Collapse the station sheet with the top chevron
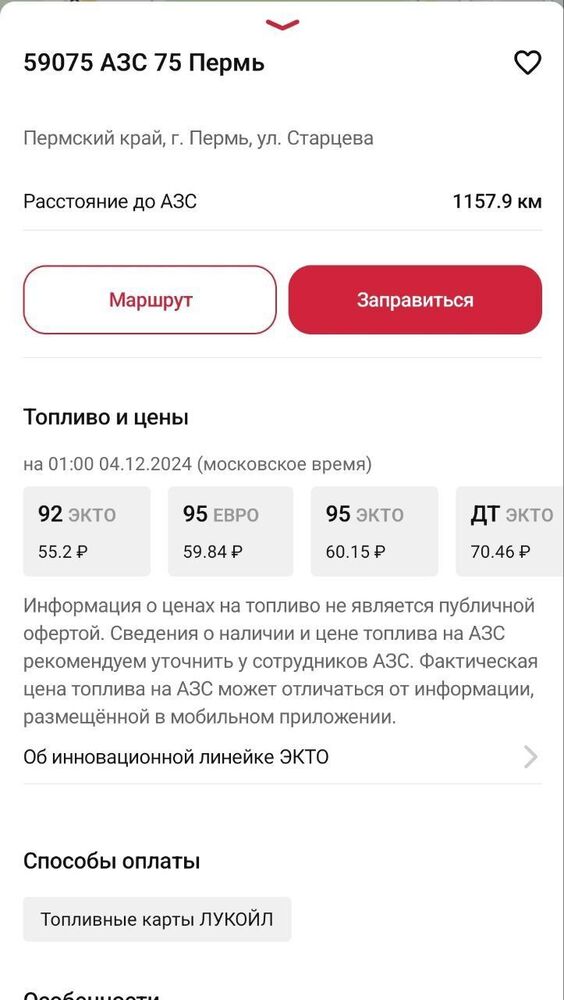This screenshot has width=564, height=1000. (283, 24)
